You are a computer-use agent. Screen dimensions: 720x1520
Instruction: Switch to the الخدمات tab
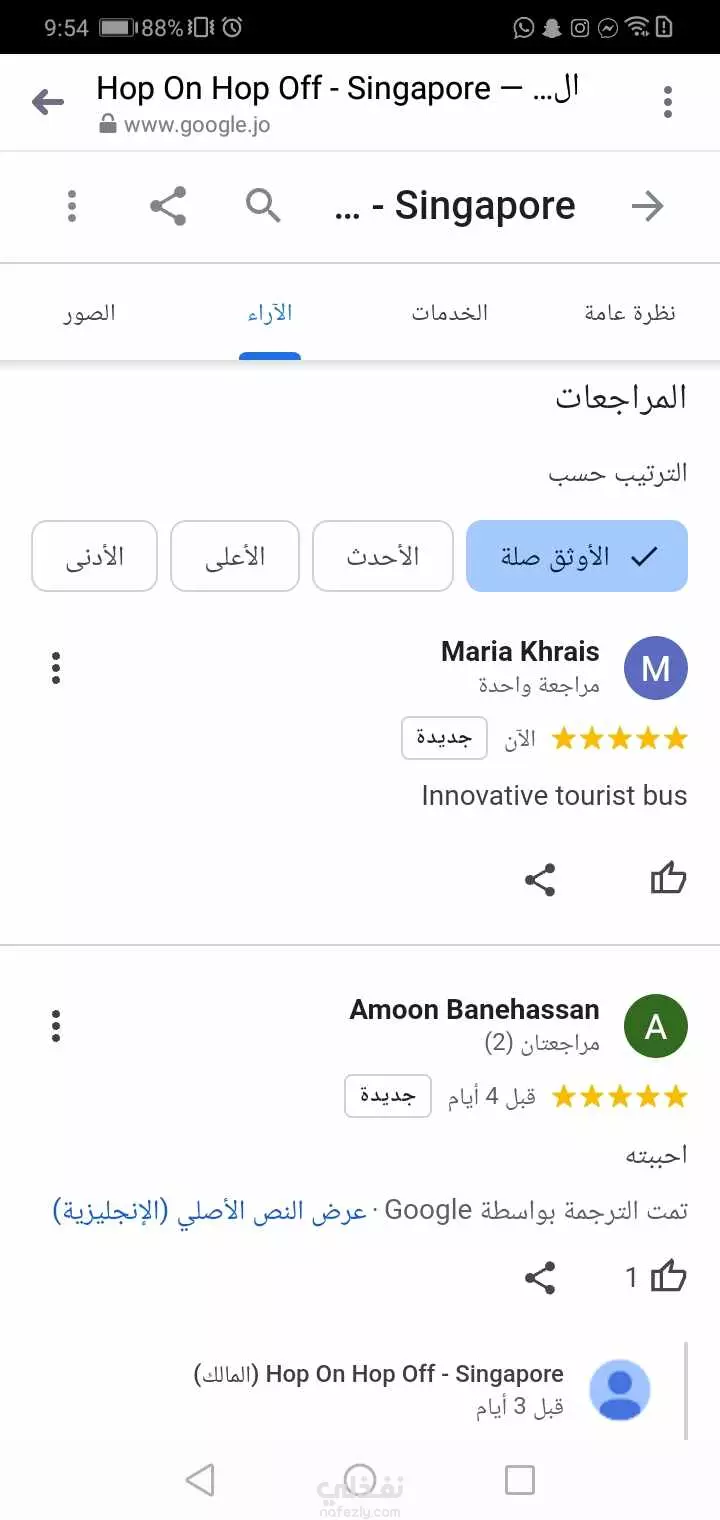tap(449, 313)
